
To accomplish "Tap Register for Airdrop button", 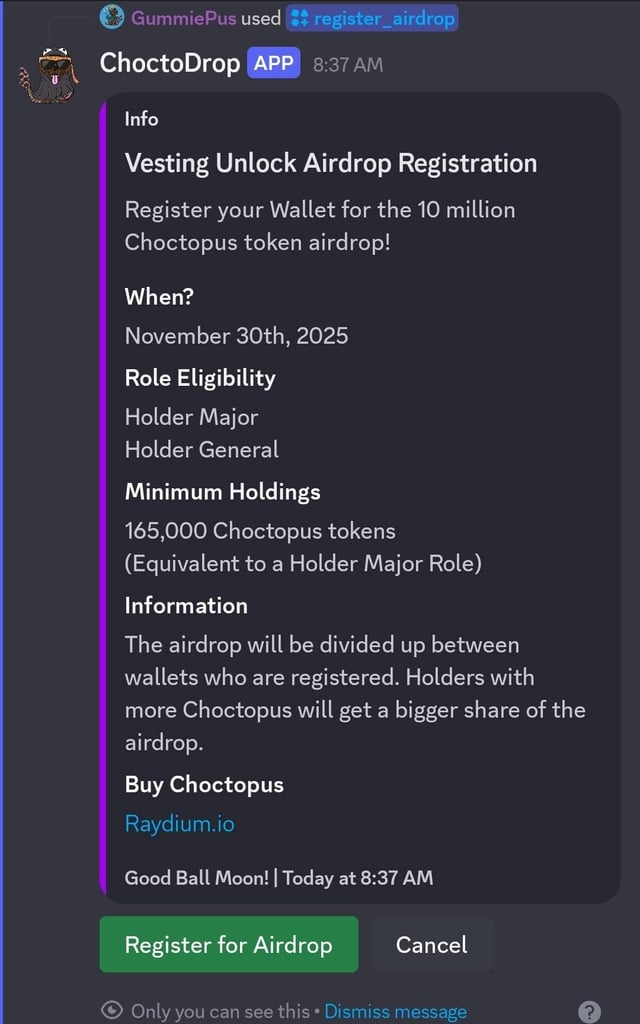I will pos(228,944).
